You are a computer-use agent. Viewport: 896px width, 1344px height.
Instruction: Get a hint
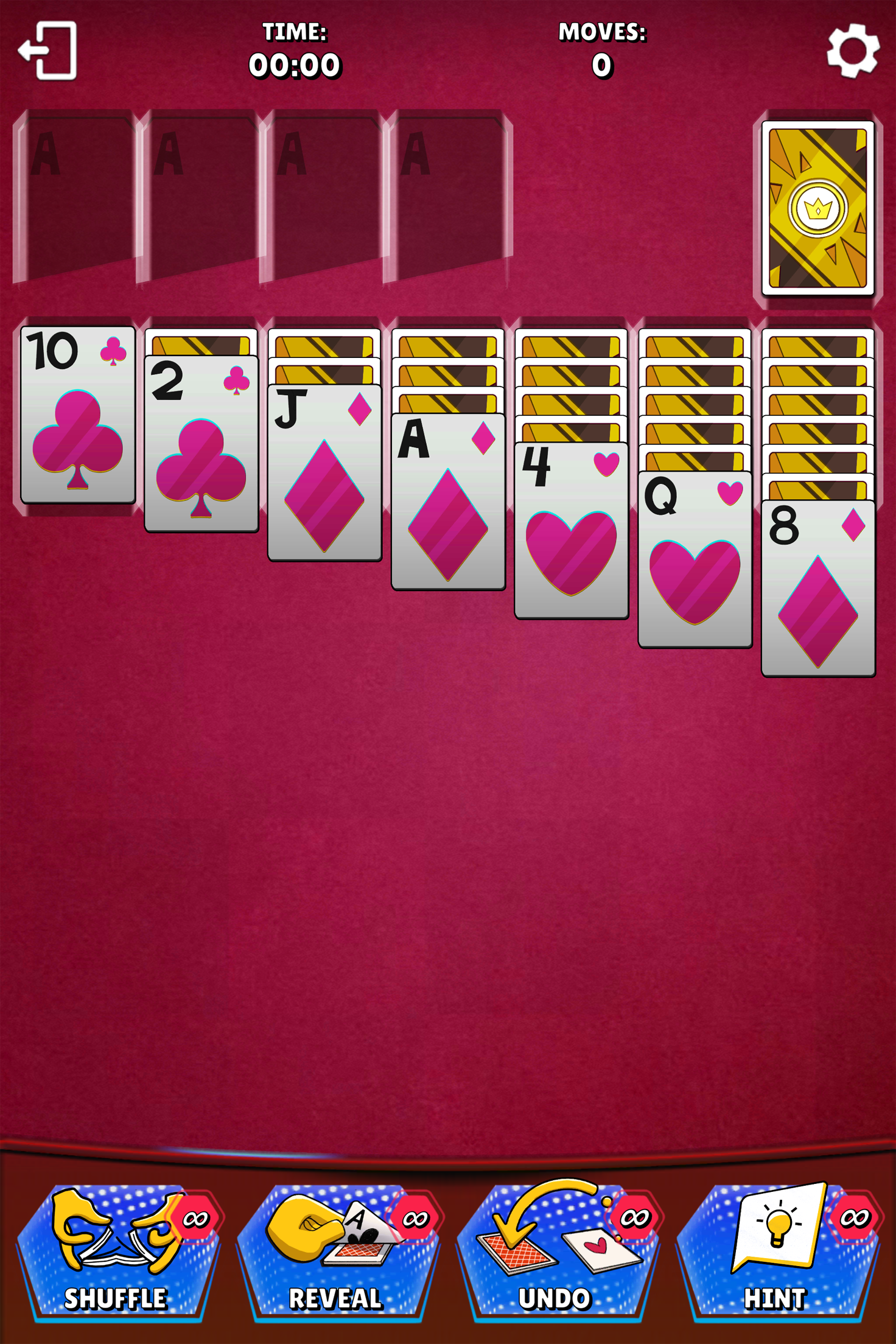coord(776,1253)
